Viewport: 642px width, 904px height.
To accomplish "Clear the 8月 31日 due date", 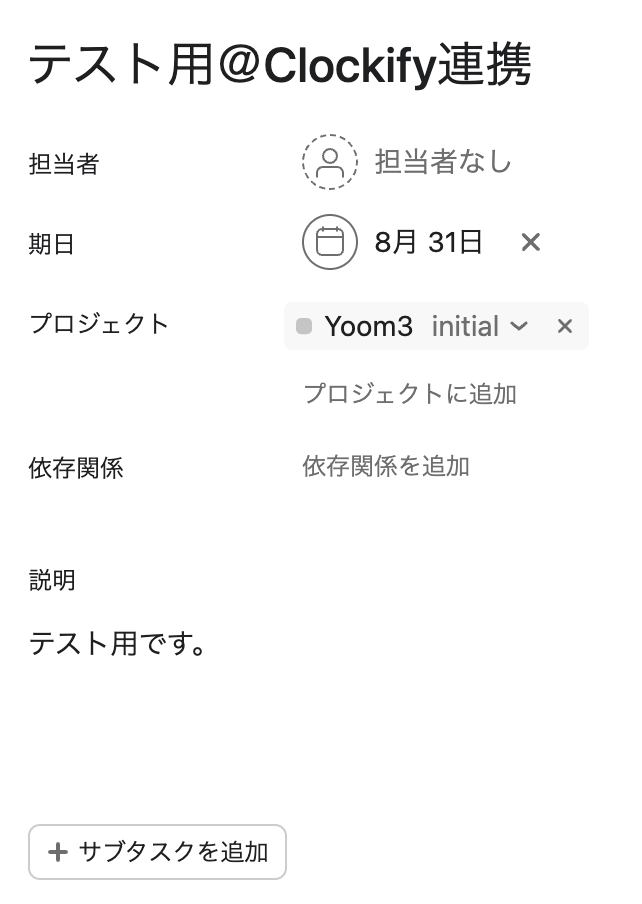I will [x=531, y=242].
